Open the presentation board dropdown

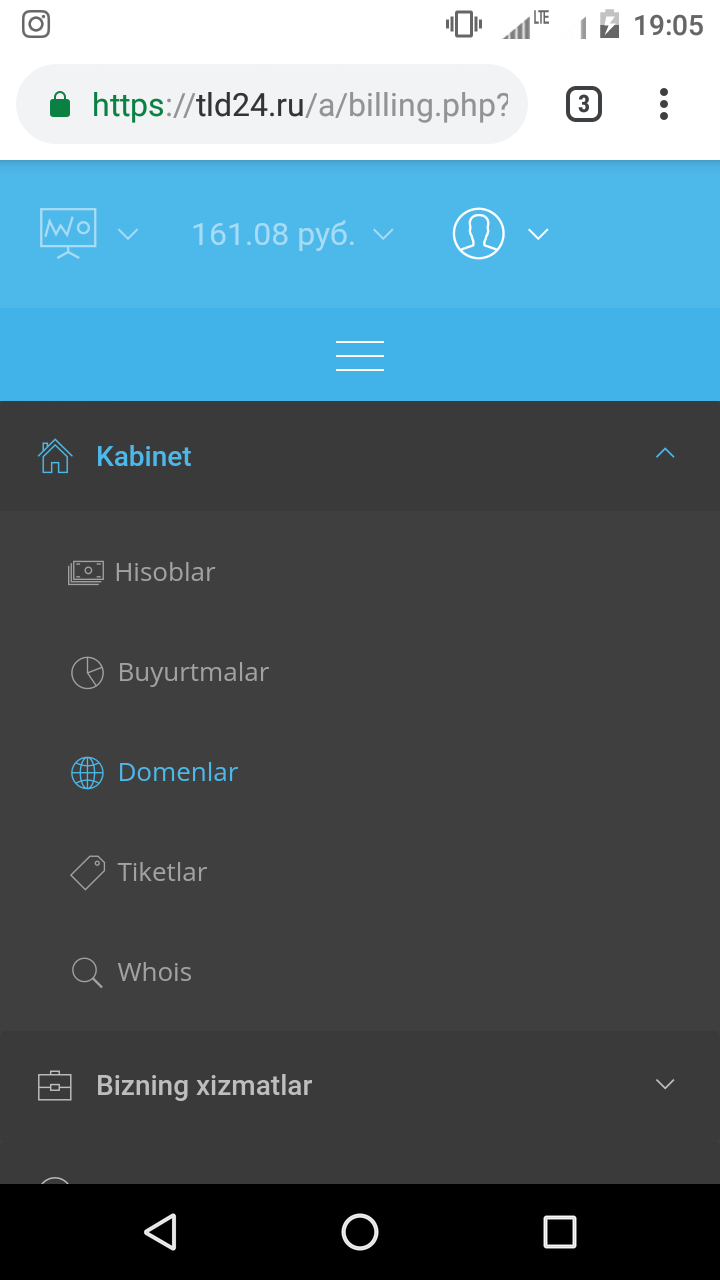[x=88, y=234]
